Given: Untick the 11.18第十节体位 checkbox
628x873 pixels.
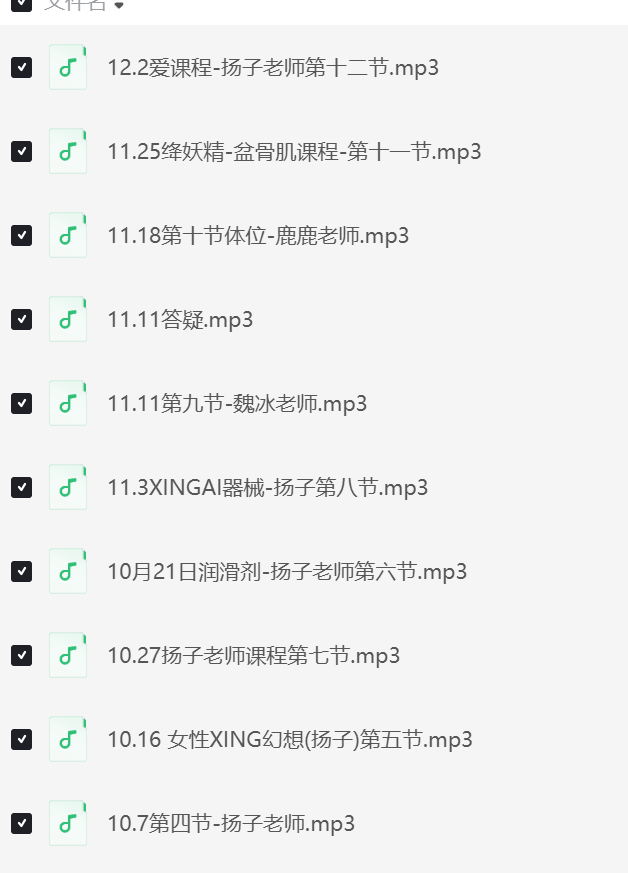Looking at the screenshot, I should point(21,236).
